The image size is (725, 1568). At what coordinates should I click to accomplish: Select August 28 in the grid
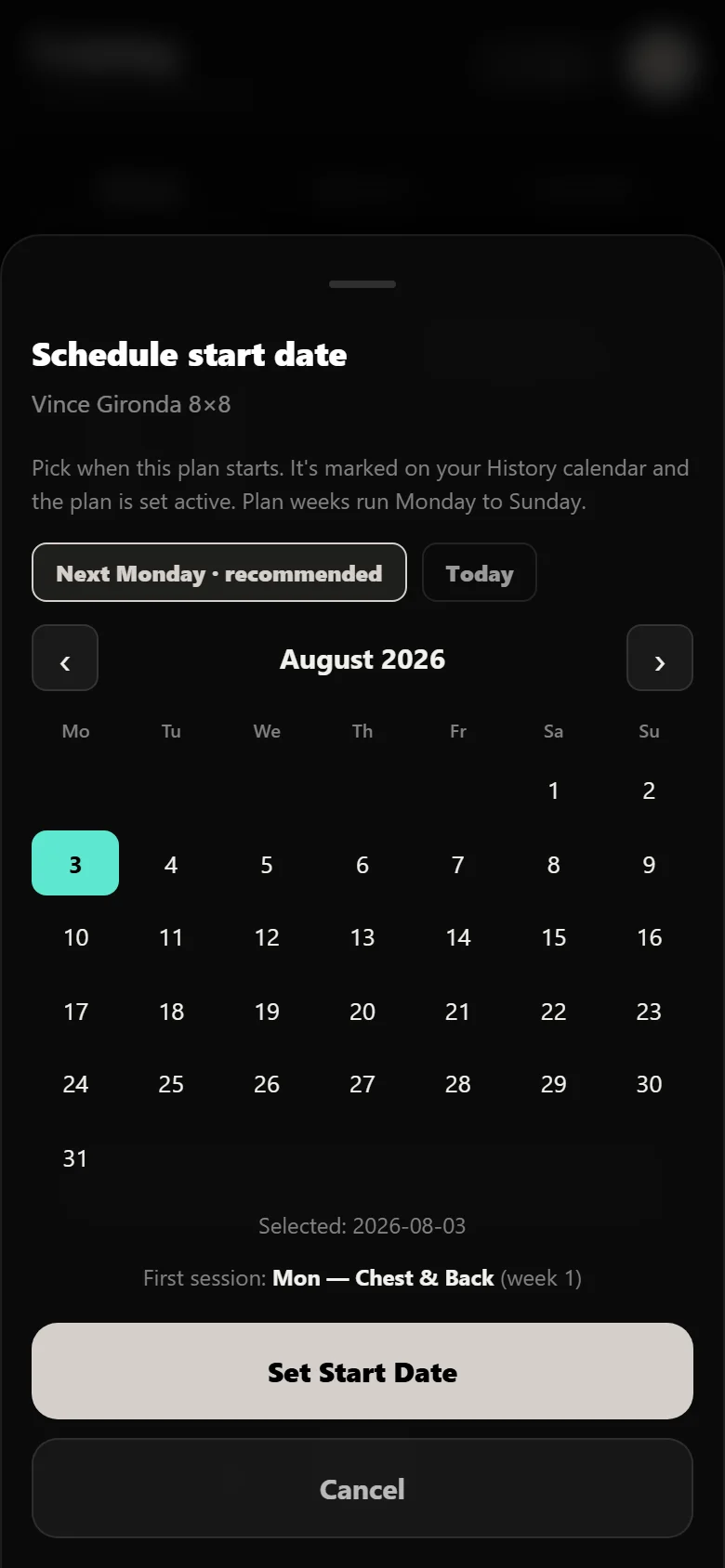(458, 1084)
